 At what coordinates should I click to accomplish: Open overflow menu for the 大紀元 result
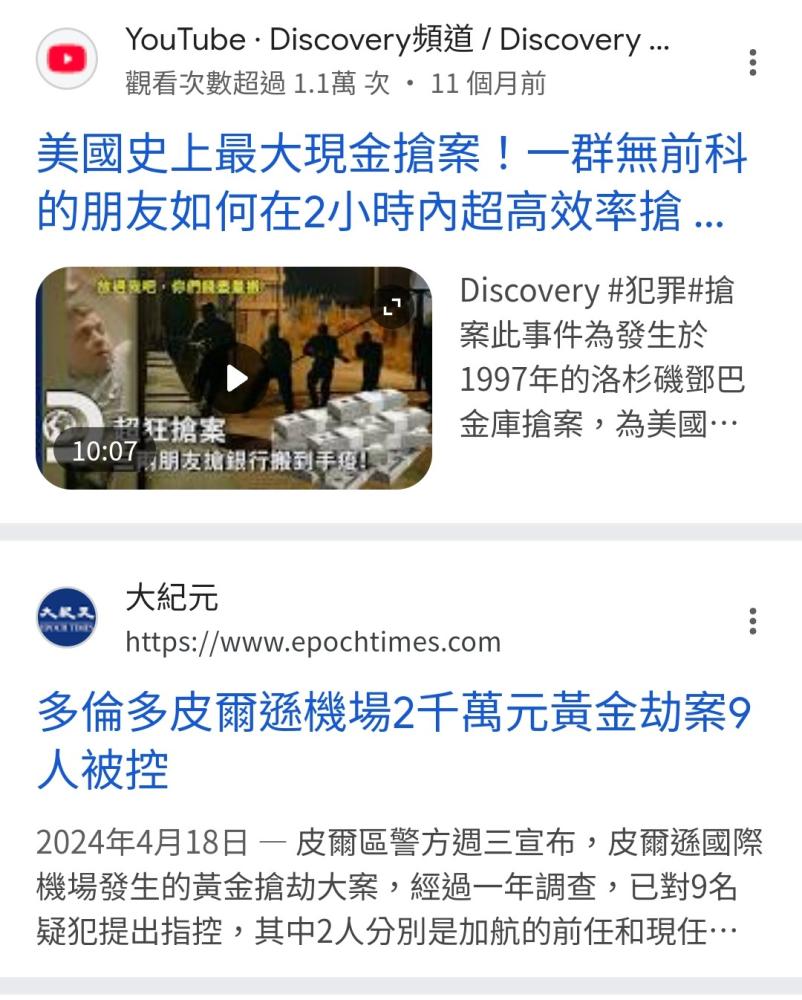753,621
